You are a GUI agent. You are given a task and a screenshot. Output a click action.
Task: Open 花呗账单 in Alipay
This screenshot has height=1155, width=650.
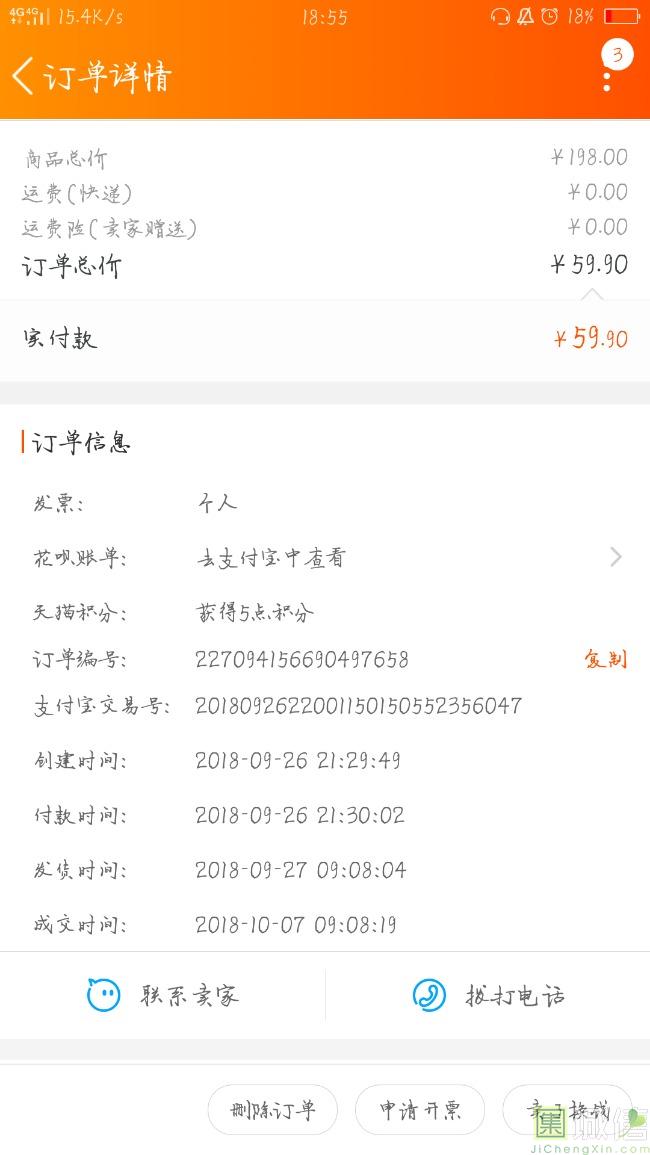[325, 558]
